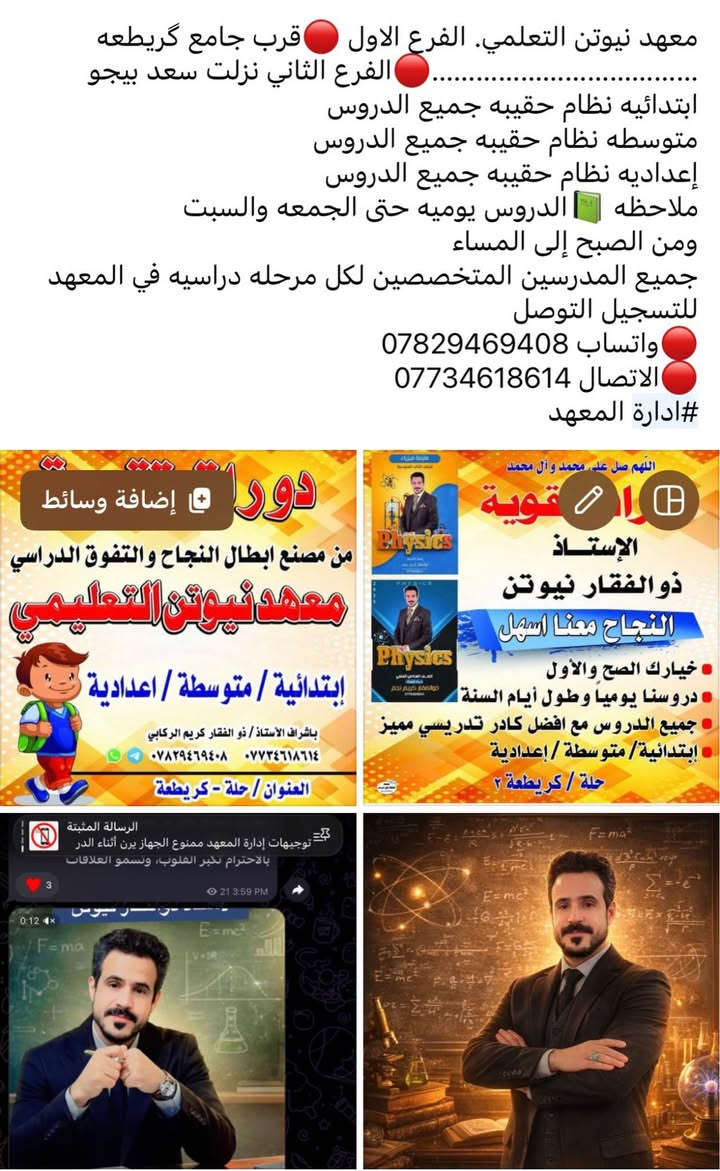The image size is (720, 1171).
Task: Open the pencil edit icon on photos
Action: point(588,500)
